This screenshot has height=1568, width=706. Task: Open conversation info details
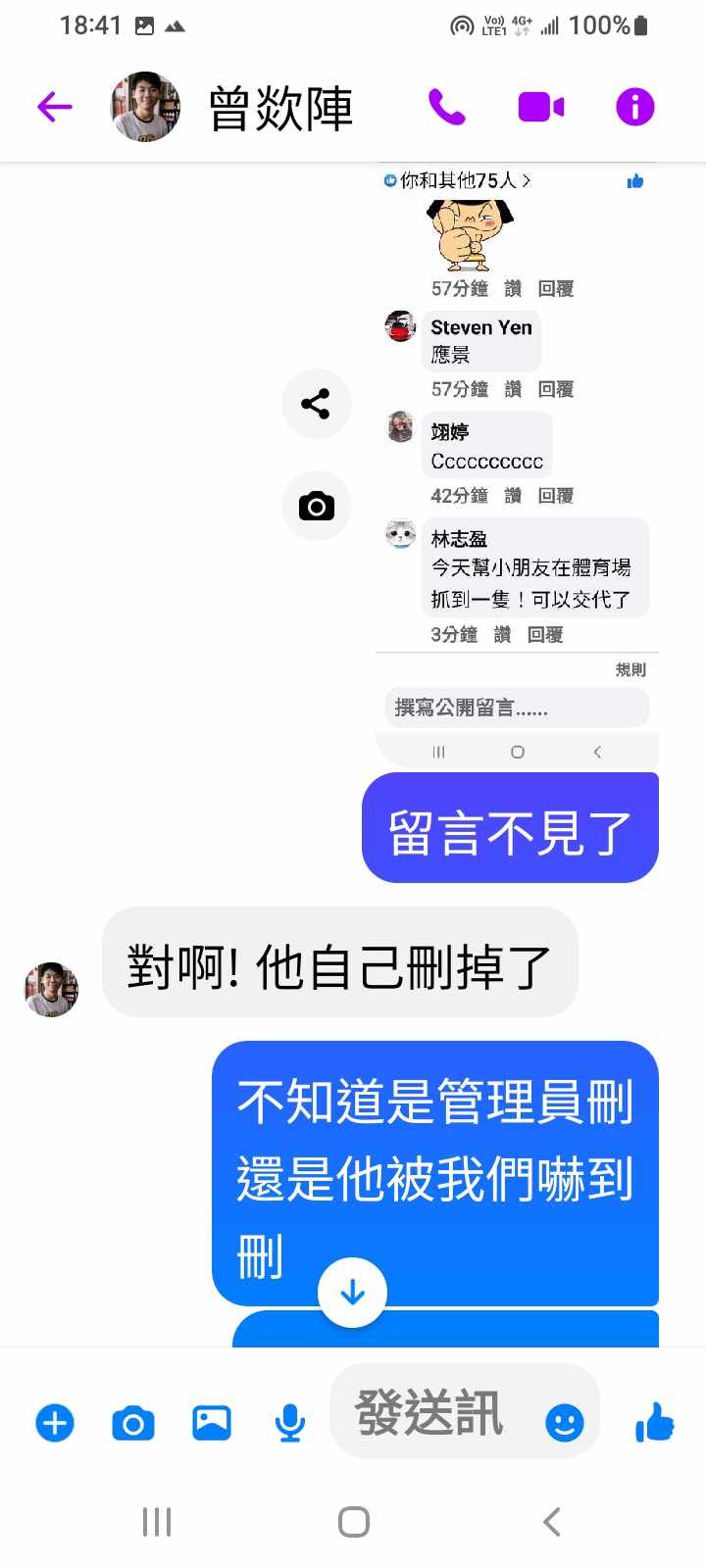coord(634,107)
